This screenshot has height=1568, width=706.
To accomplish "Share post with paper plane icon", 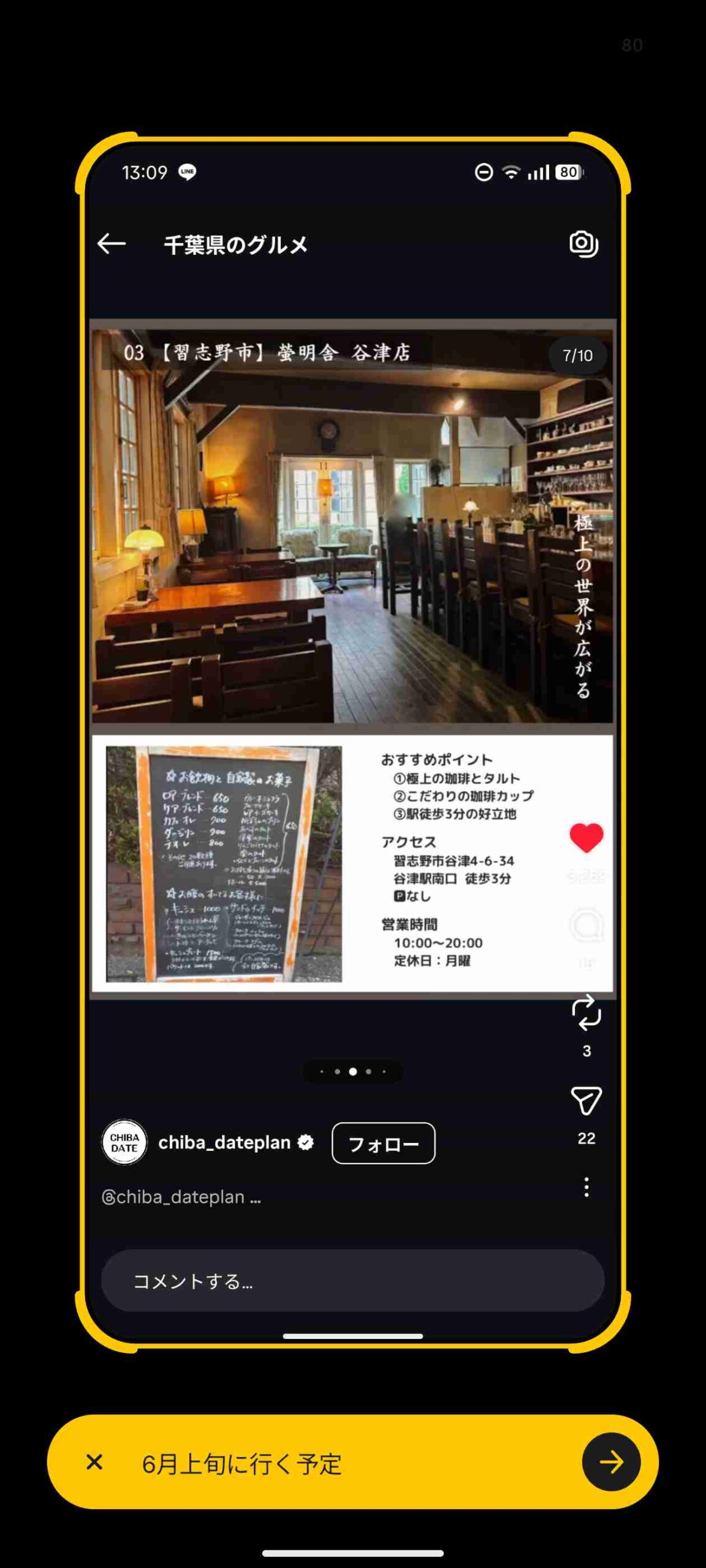I will (586, 1101).
